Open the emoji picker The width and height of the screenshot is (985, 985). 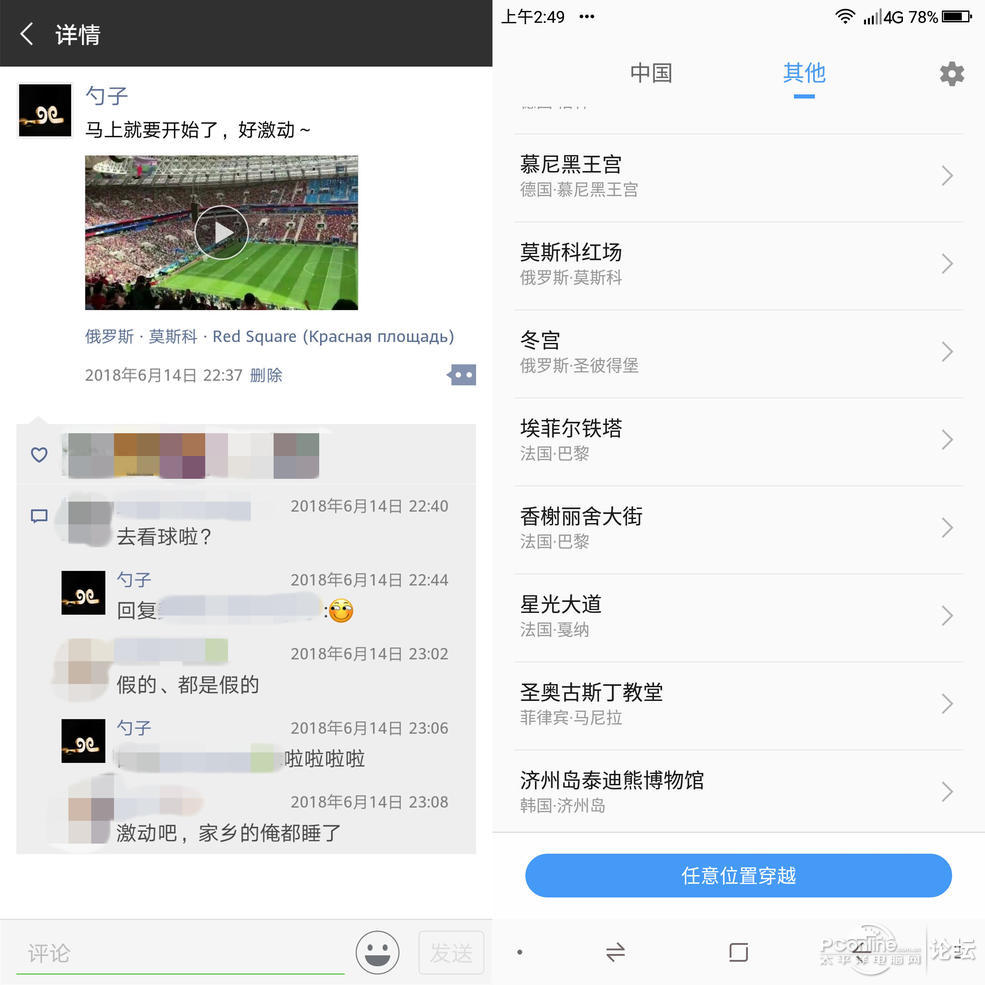377,953
